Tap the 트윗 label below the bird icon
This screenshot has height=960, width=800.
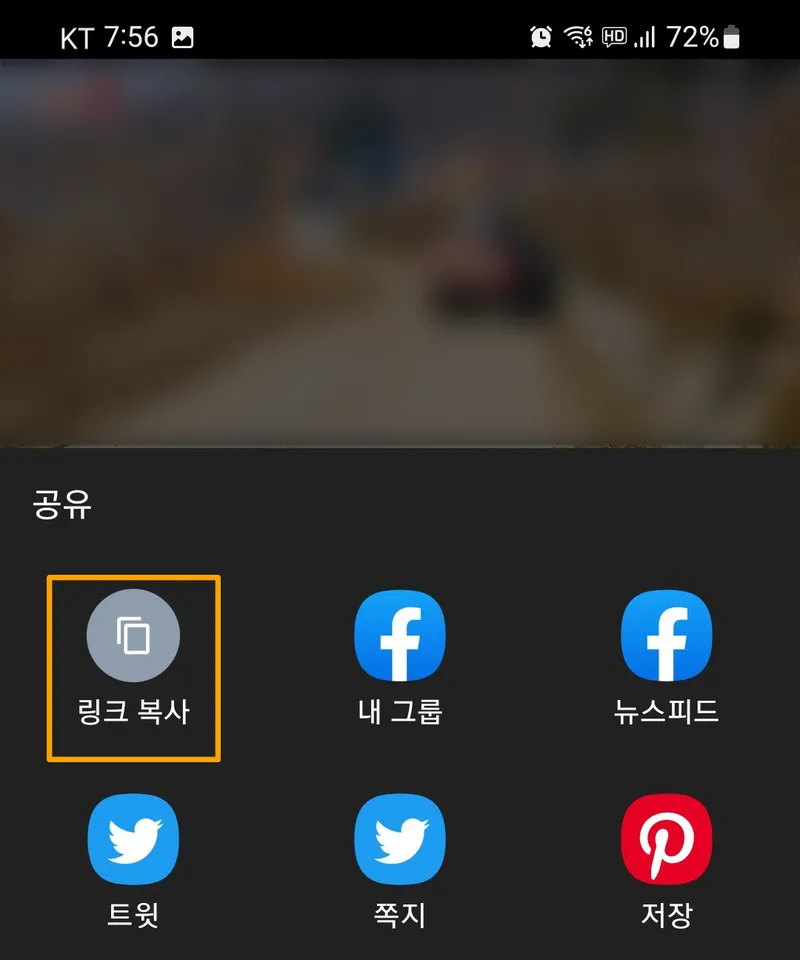133,914
